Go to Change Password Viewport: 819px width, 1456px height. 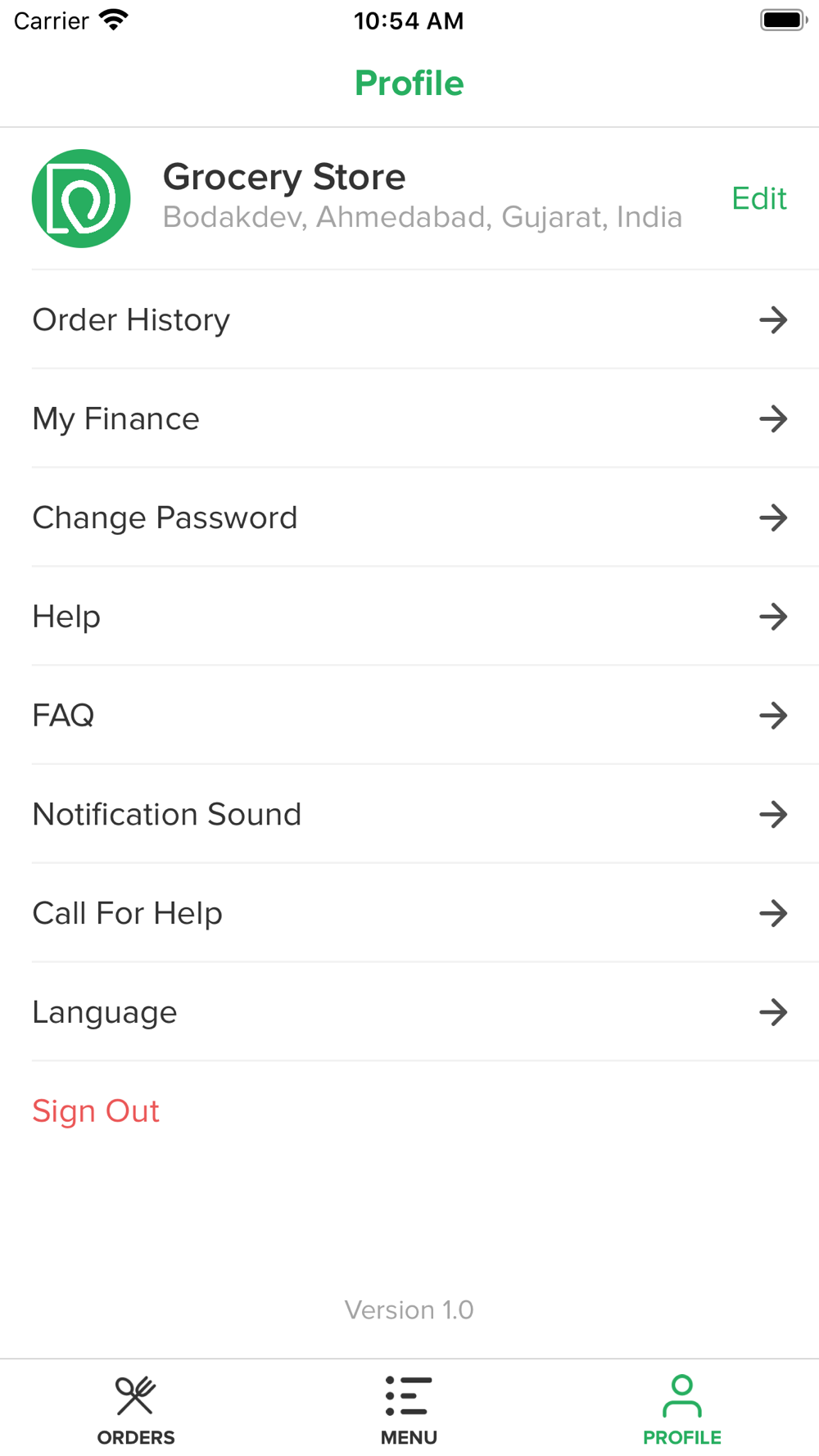click(409, 518)
